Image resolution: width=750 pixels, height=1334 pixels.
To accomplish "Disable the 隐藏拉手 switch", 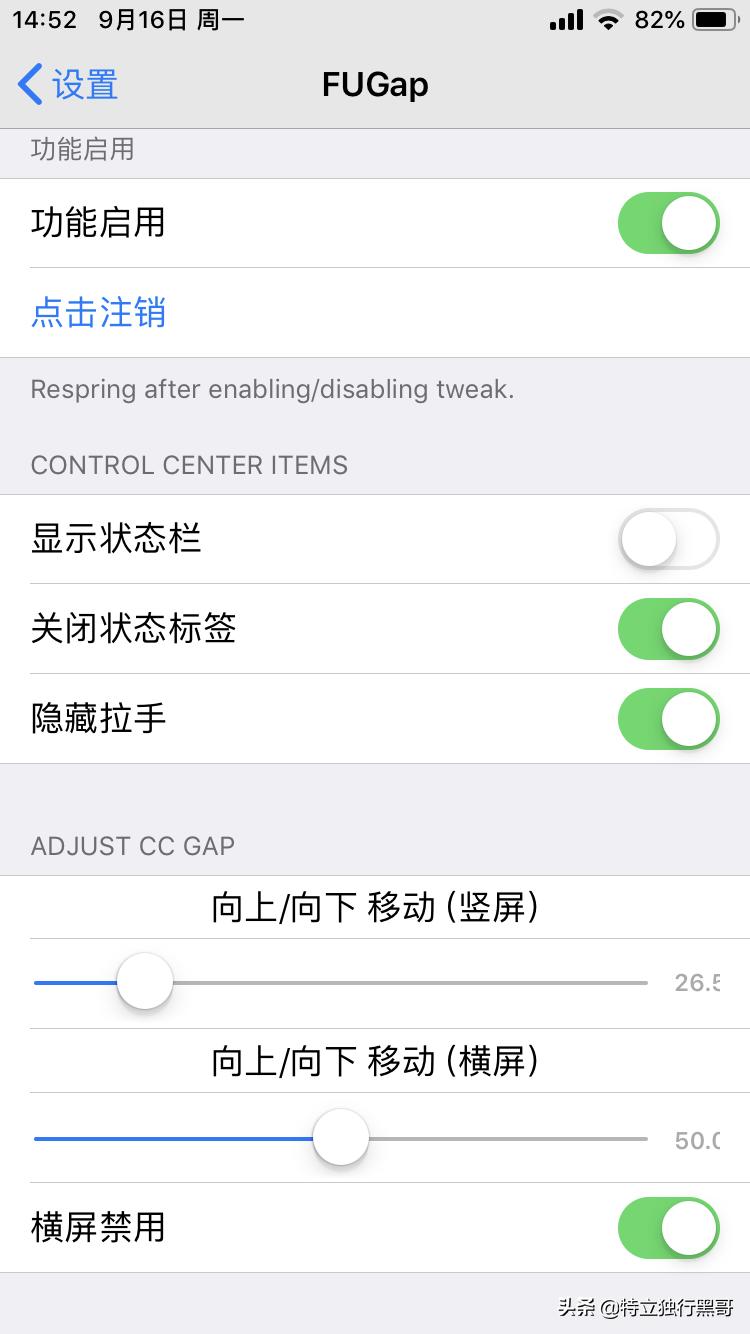I will click(x=668, y=718).
